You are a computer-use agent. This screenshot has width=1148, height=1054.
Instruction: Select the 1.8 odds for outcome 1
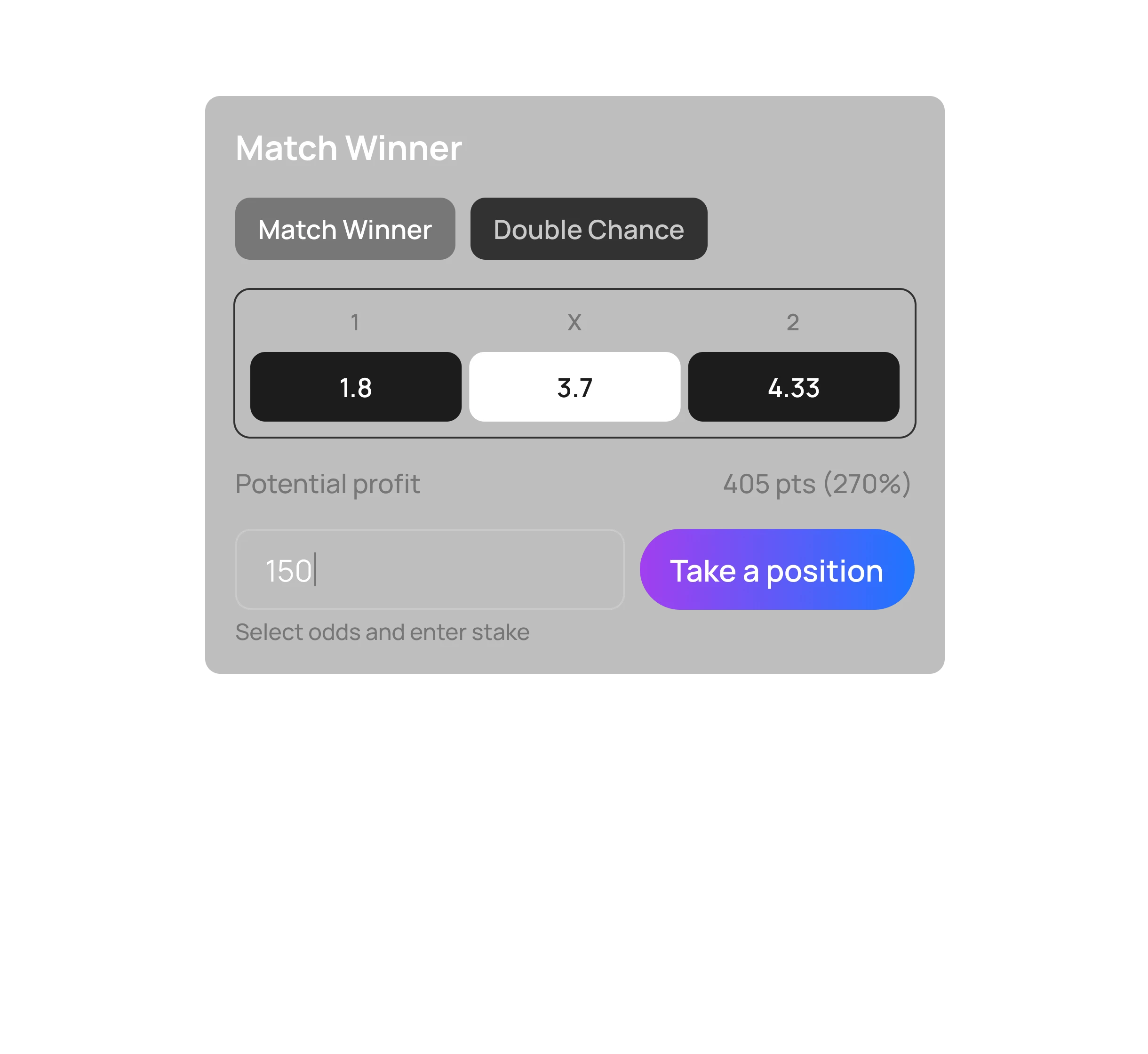355,387
